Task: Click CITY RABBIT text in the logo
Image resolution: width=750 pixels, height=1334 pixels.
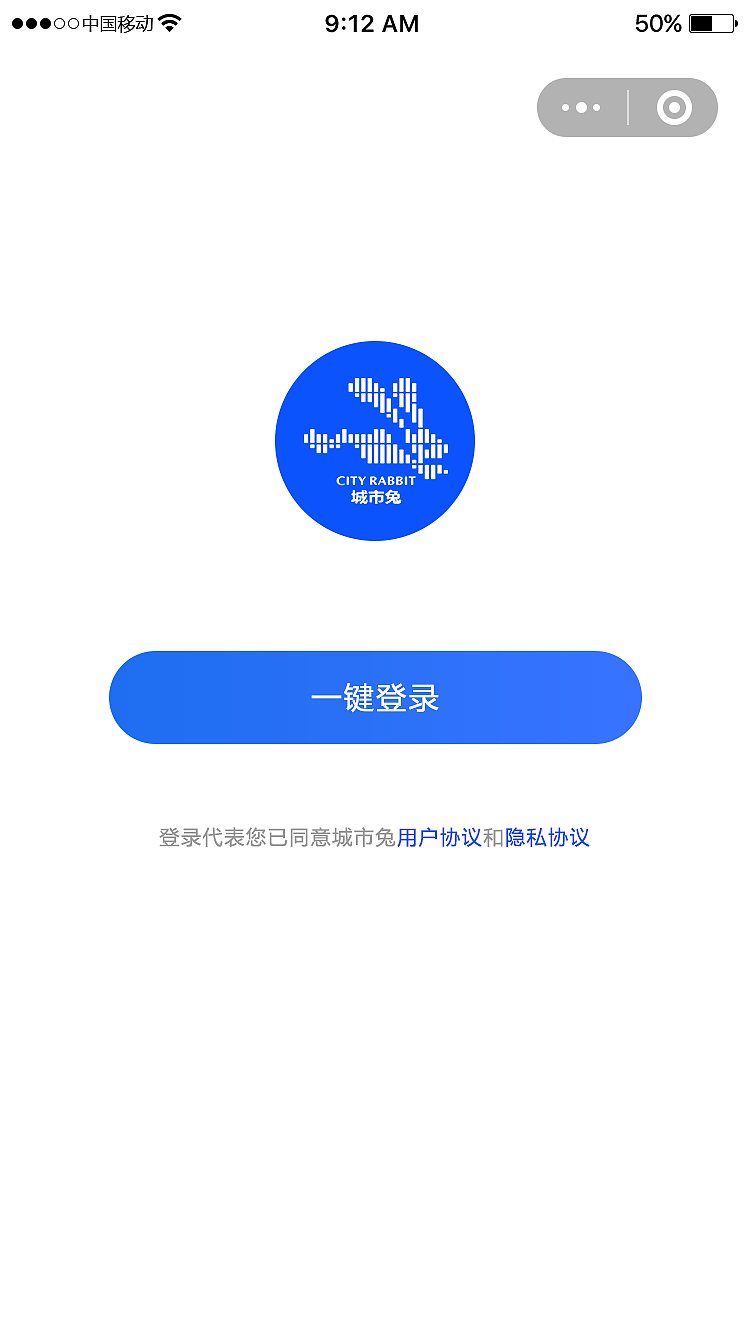Action: tap(375, 480)
